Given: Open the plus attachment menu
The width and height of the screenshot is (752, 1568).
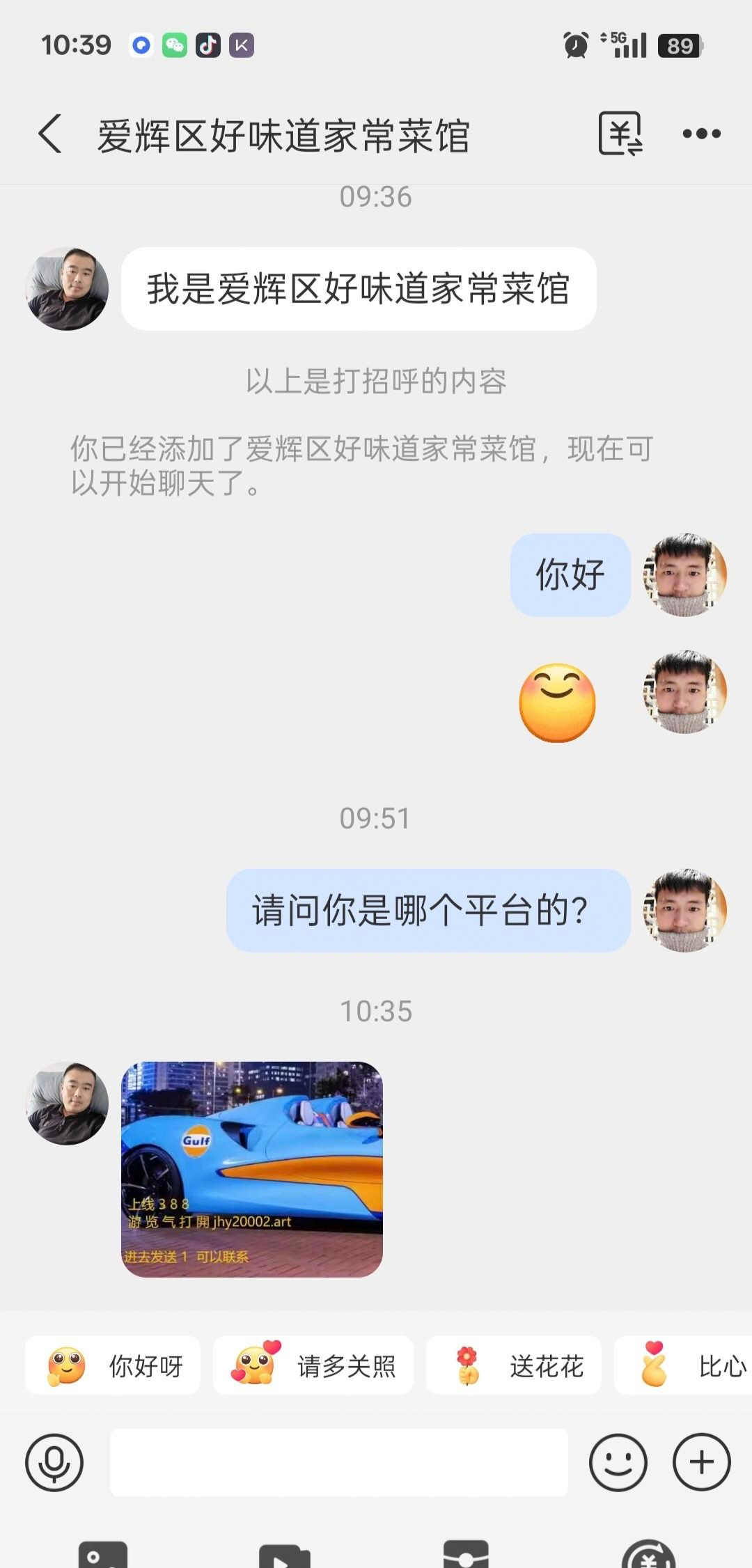Looking at the screenshot, I should point(701,1463).
